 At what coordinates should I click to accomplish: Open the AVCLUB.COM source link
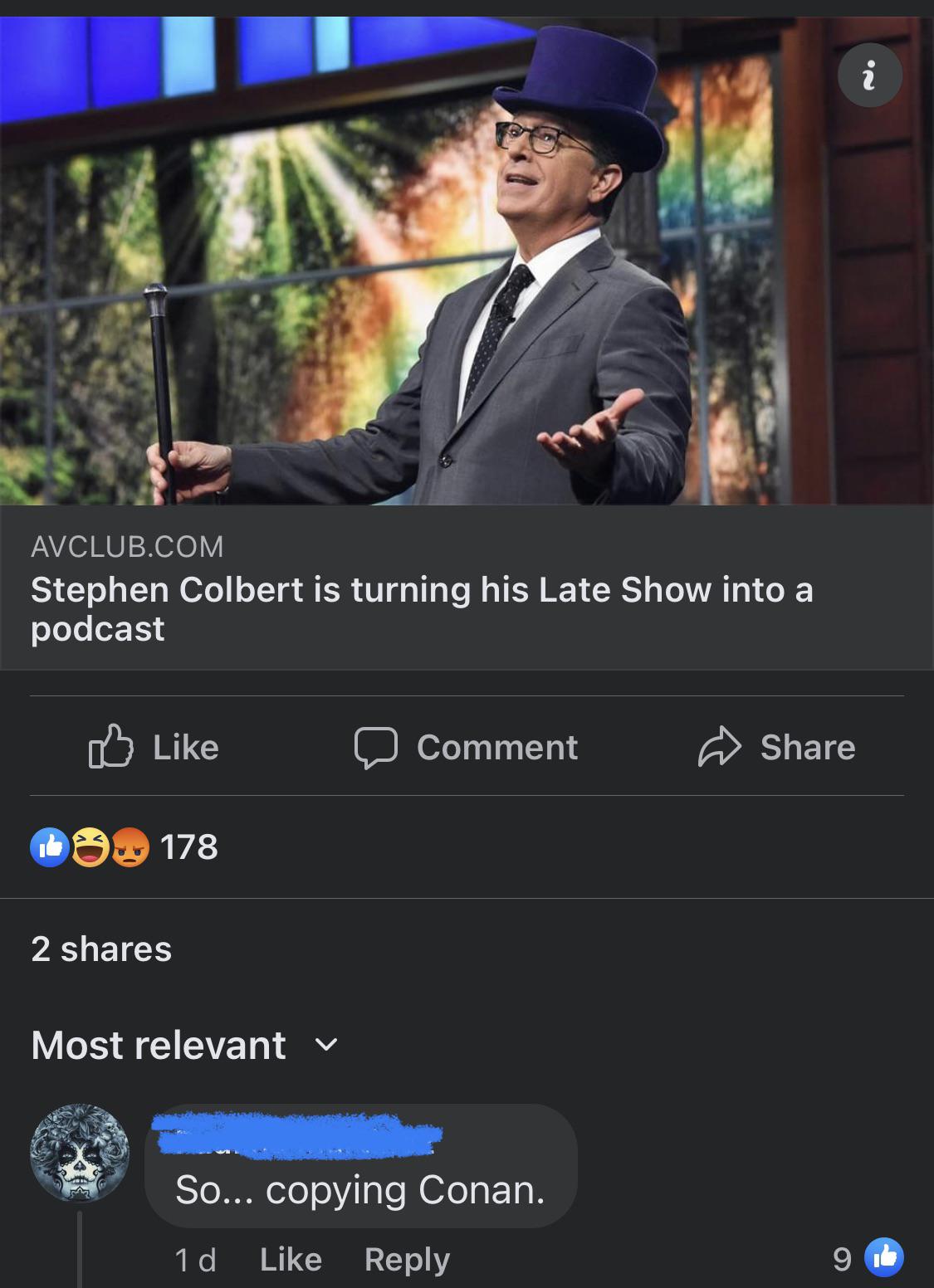[126, 545]
